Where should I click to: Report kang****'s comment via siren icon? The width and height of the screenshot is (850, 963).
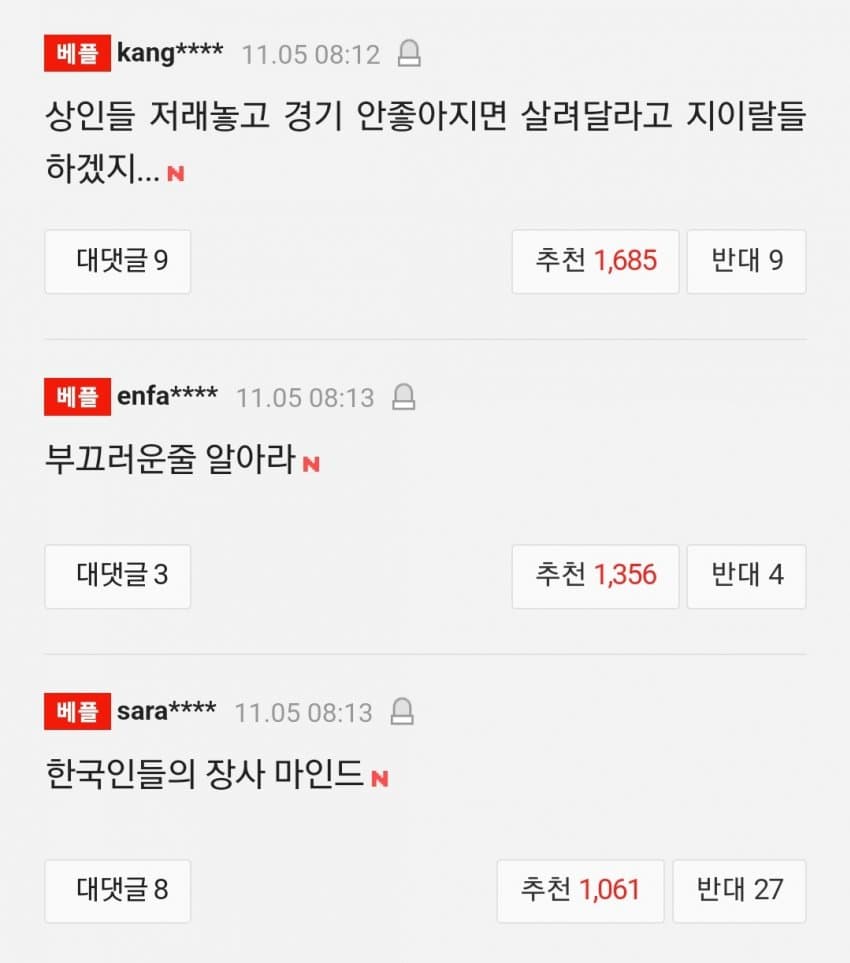409,53
